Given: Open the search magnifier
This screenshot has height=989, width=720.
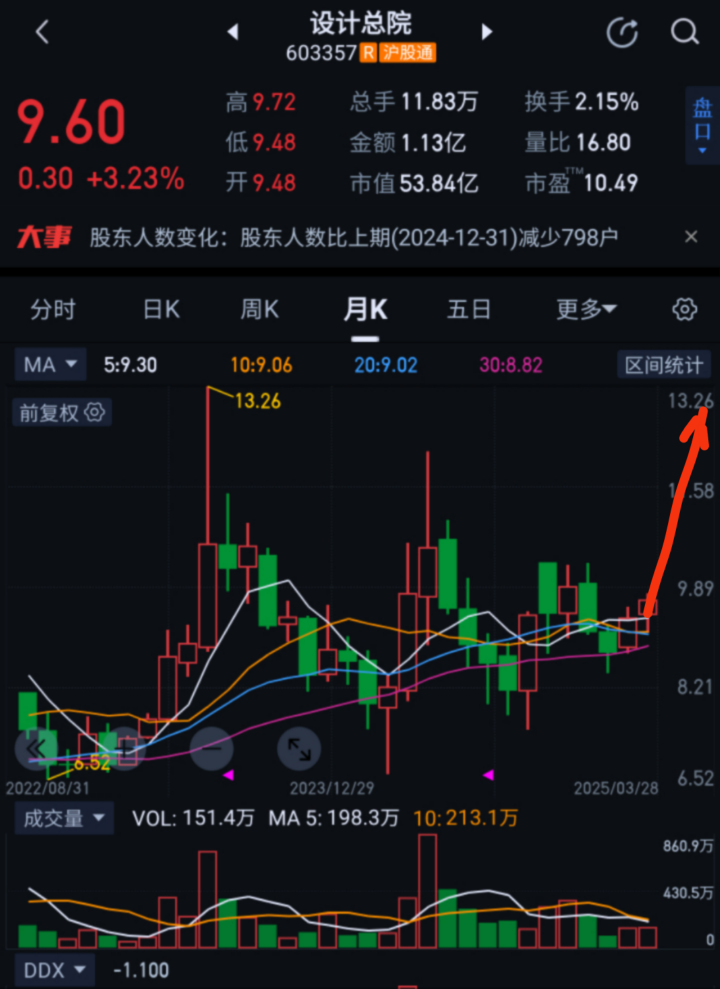Looking at the screenshot, I should [x=685, y=32].
